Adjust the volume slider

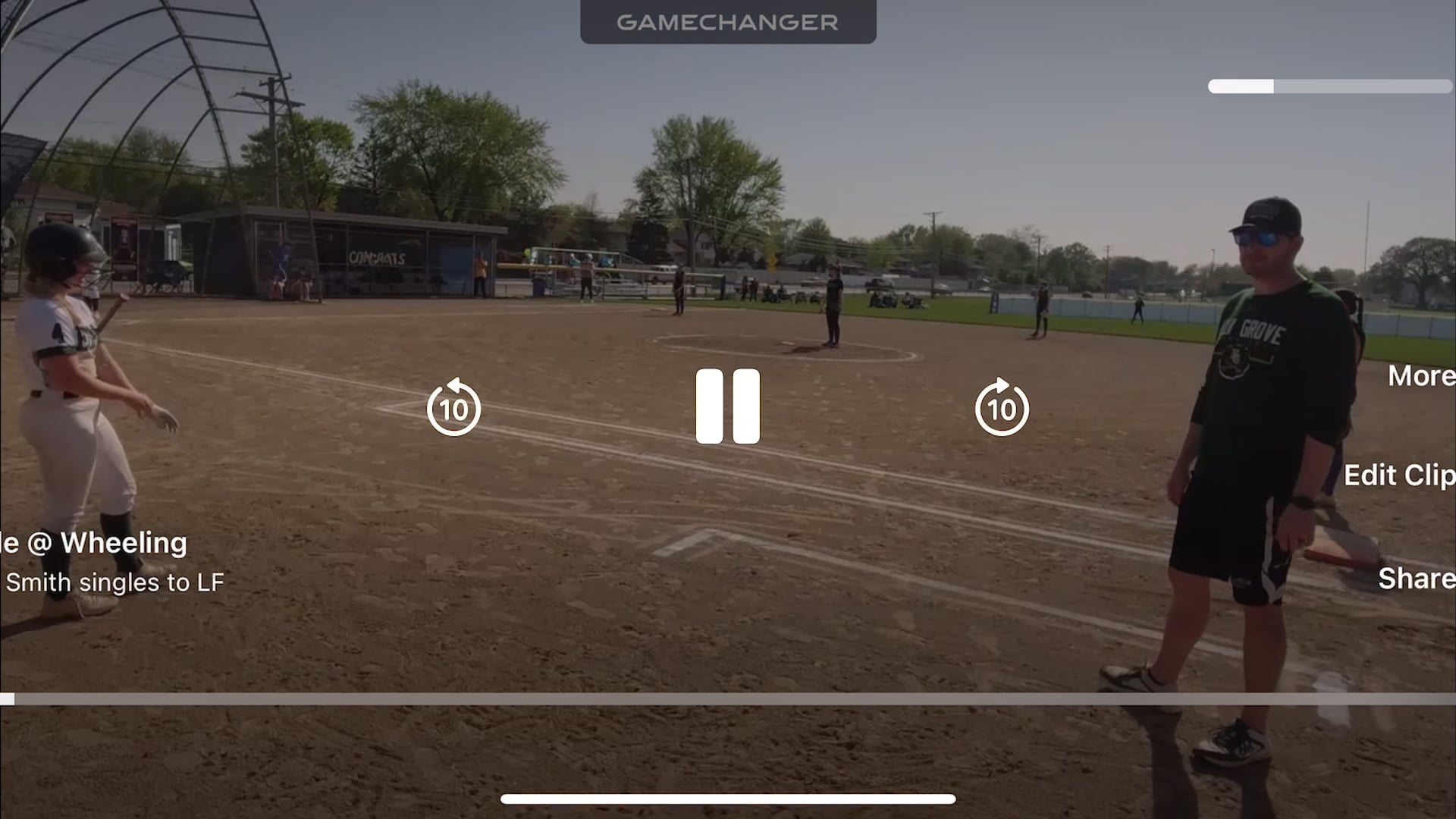coord(1329,86)
